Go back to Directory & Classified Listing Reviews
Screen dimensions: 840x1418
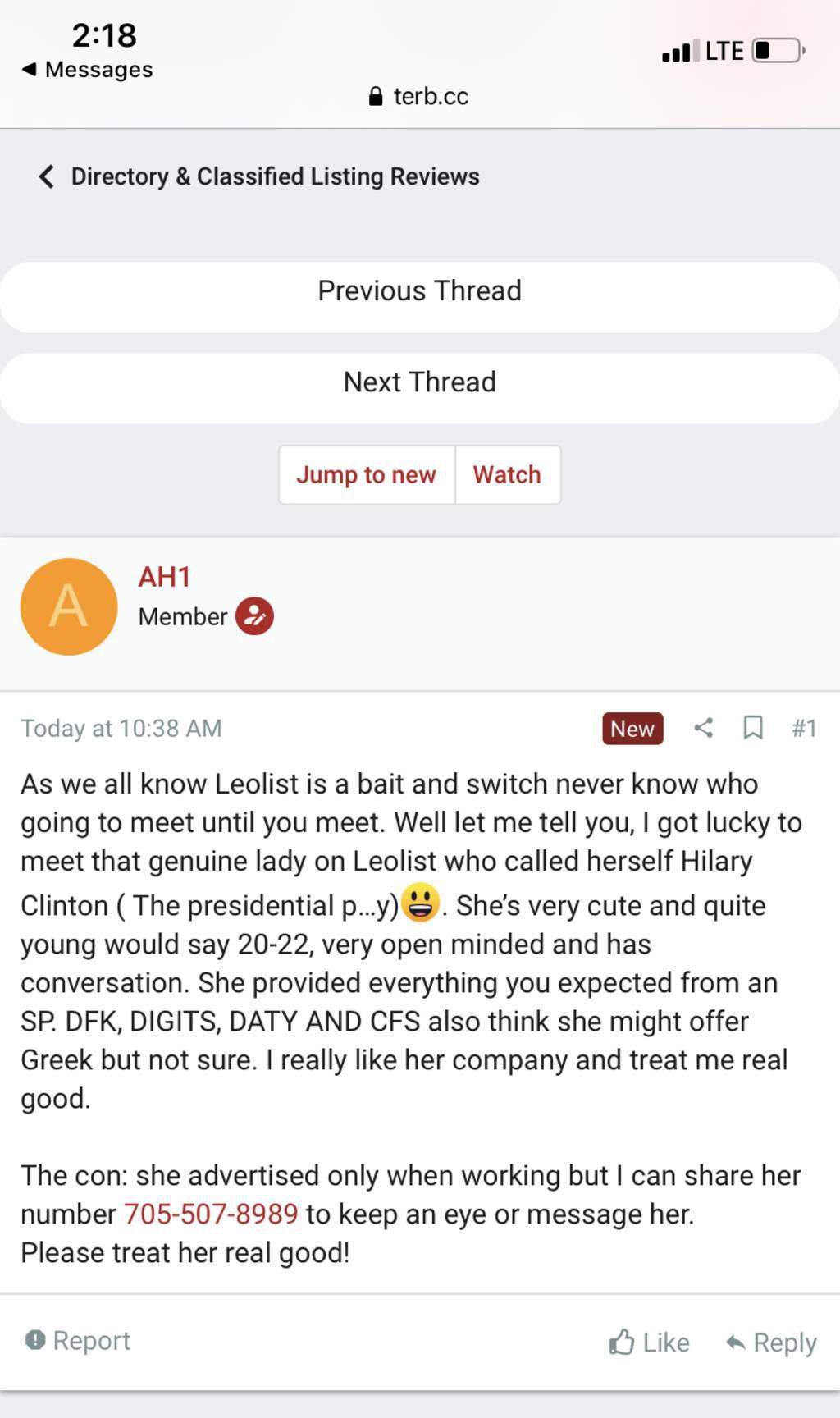tap(259, 176)
